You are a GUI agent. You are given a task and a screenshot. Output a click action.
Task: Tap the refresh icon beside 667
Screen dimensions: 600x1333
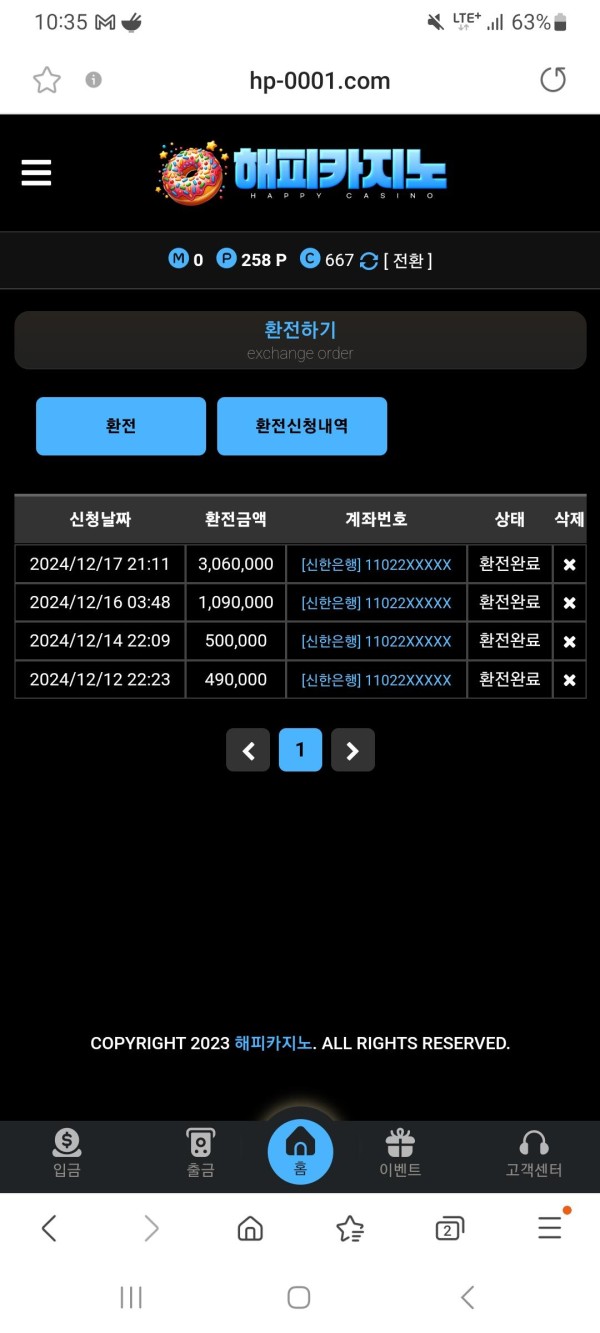368,261
